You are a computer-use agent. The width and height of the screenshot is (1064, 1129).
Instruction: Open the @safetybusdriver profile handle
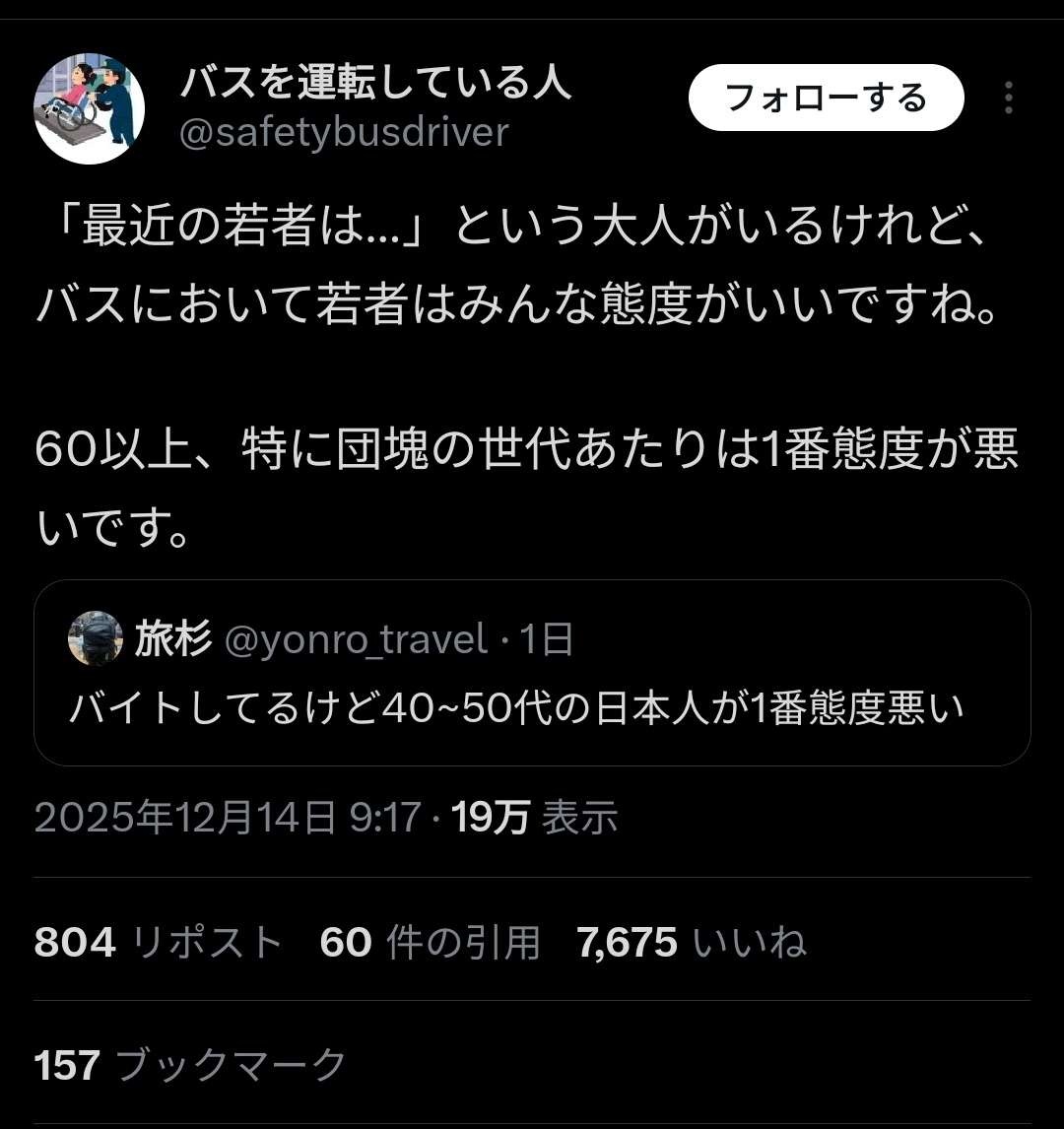click(x=345, y=133)
